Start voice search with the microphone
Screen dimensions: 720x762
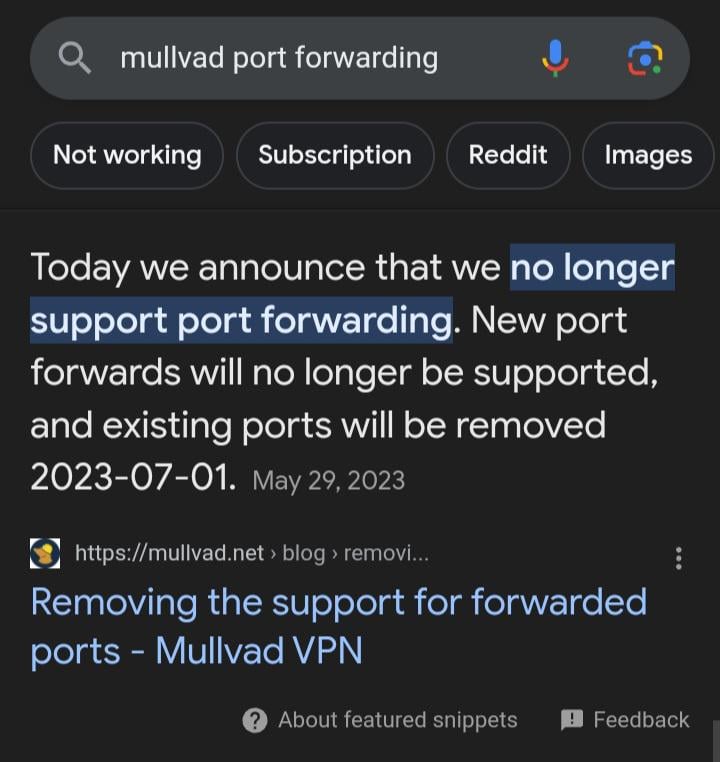point(556,58)
